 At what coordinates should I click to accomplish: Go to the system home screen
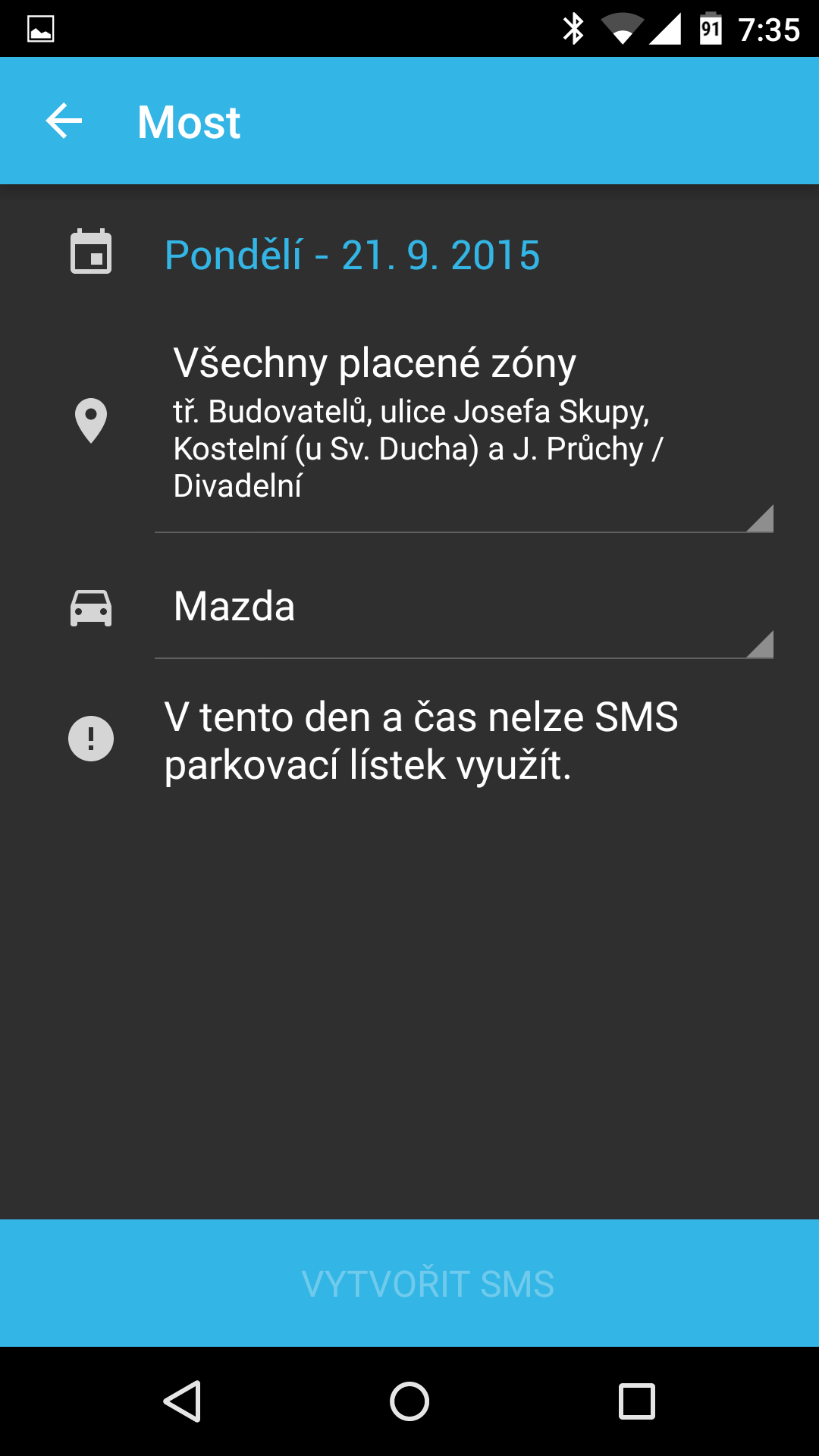(x=409, y=1401)
